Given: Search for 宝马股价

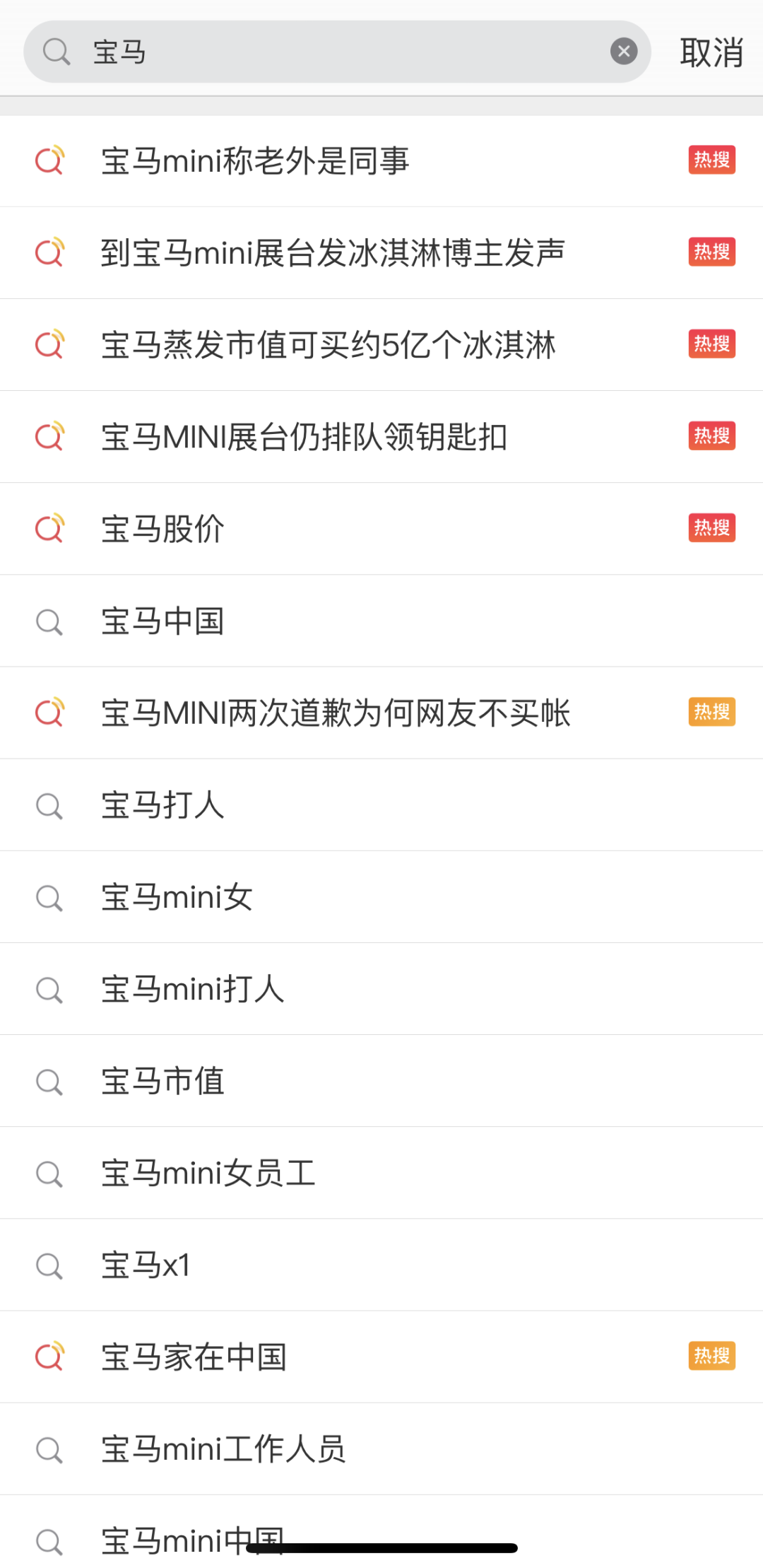Looking at the screenshot, I should [162, 529].
